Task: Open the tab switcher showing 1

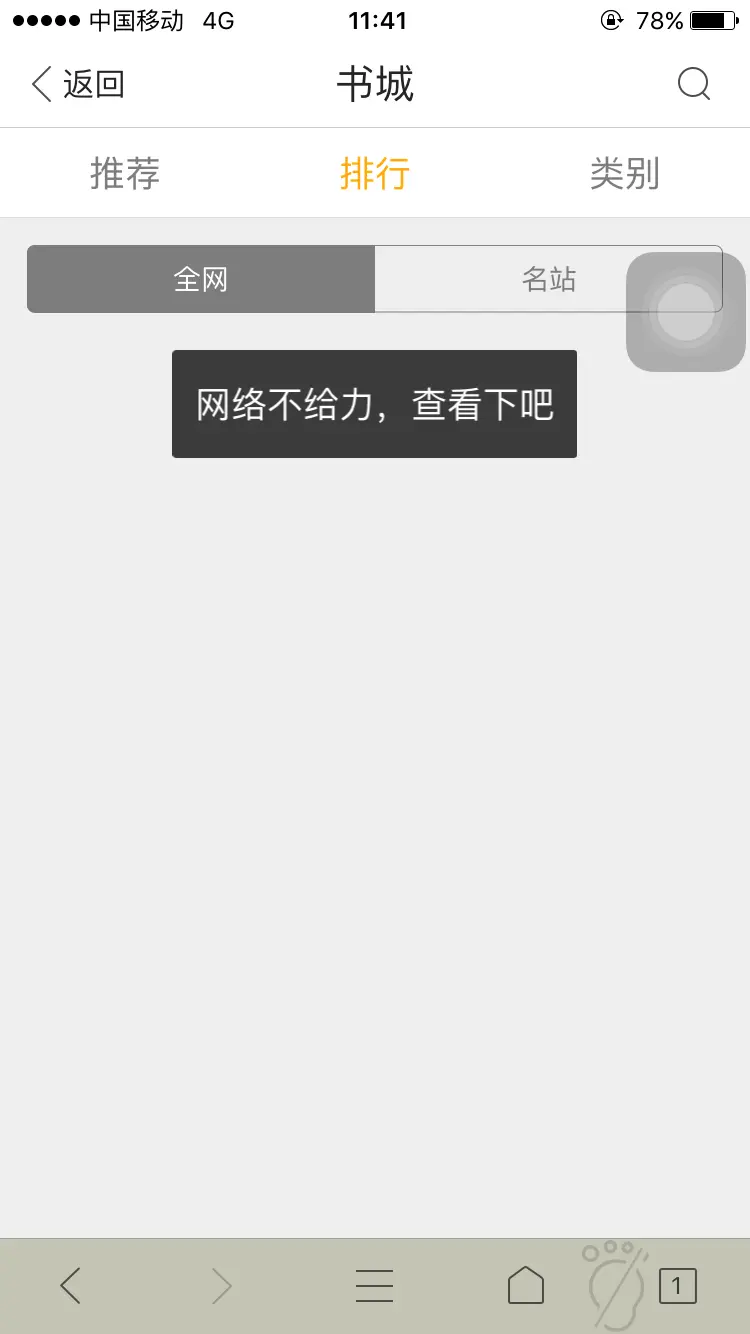Action: [677, 1286]
